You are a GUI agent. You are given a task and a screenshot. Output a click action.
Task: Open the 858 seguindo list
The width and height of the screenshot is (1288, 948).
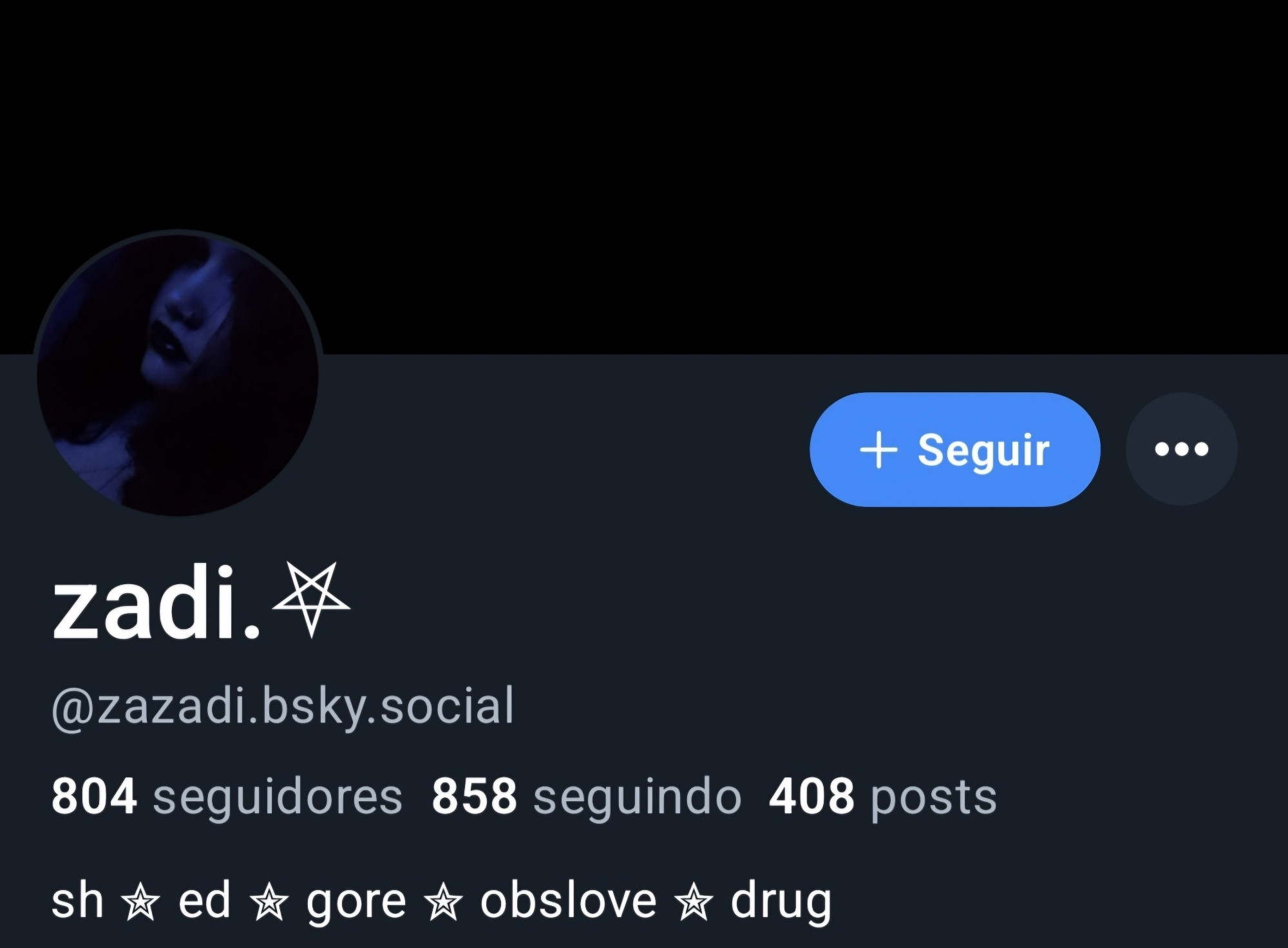586,797
